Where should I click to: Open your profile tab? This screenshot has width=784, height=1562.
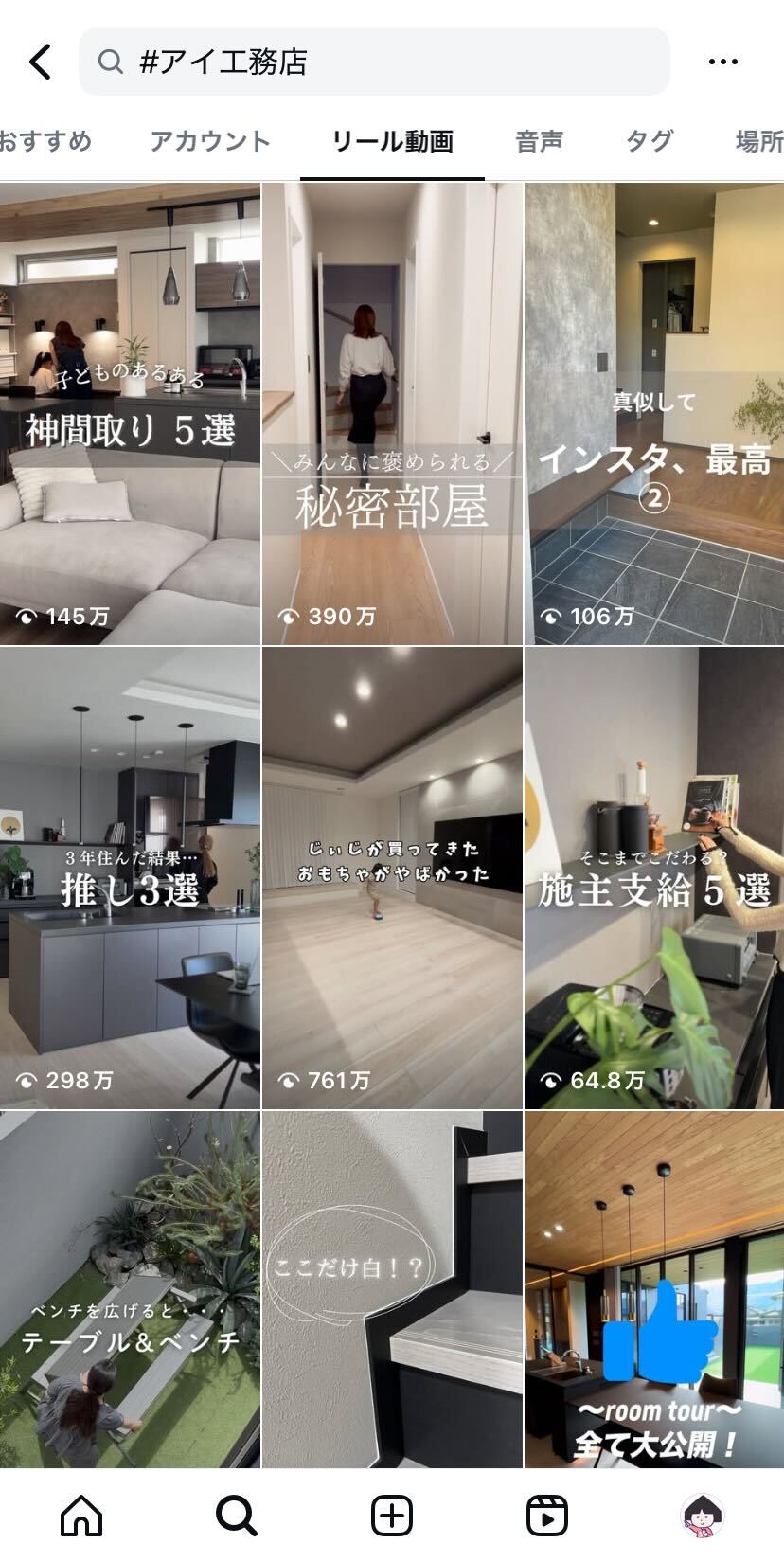702,1515
